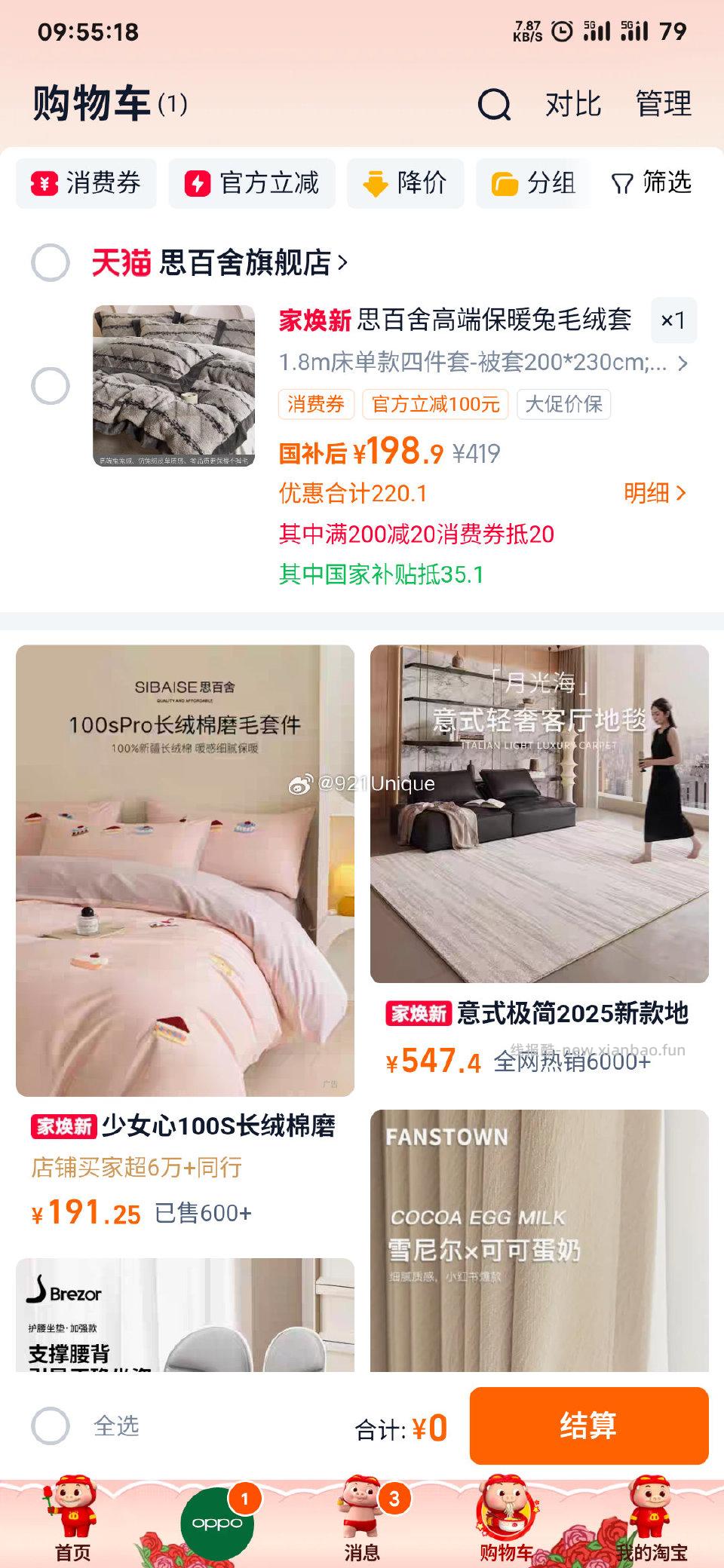Enable the 全选 select-all checkbox
Viewport: 724px width, 1568px height.
click(x=51, y=1426)
